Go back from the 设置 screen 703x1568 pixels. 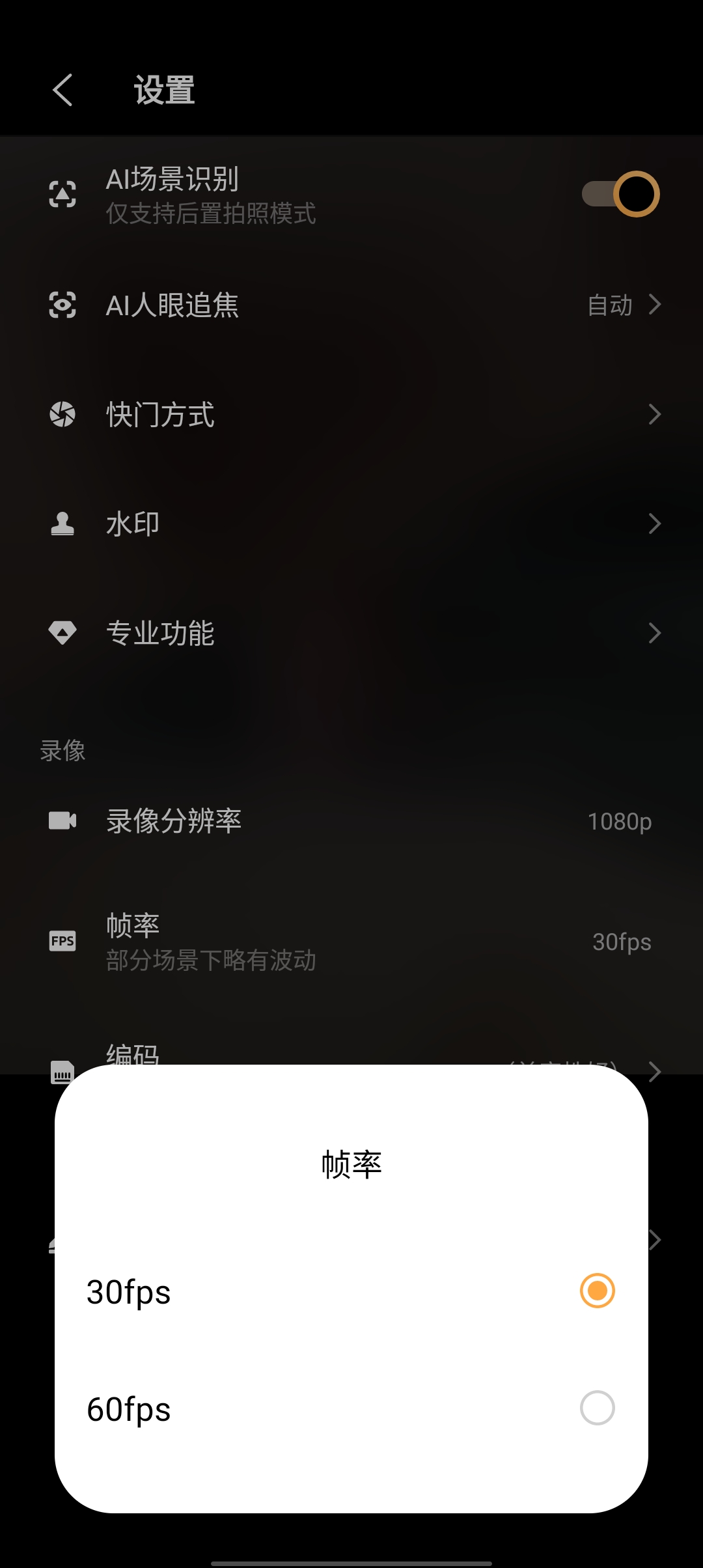click(63, 90)
